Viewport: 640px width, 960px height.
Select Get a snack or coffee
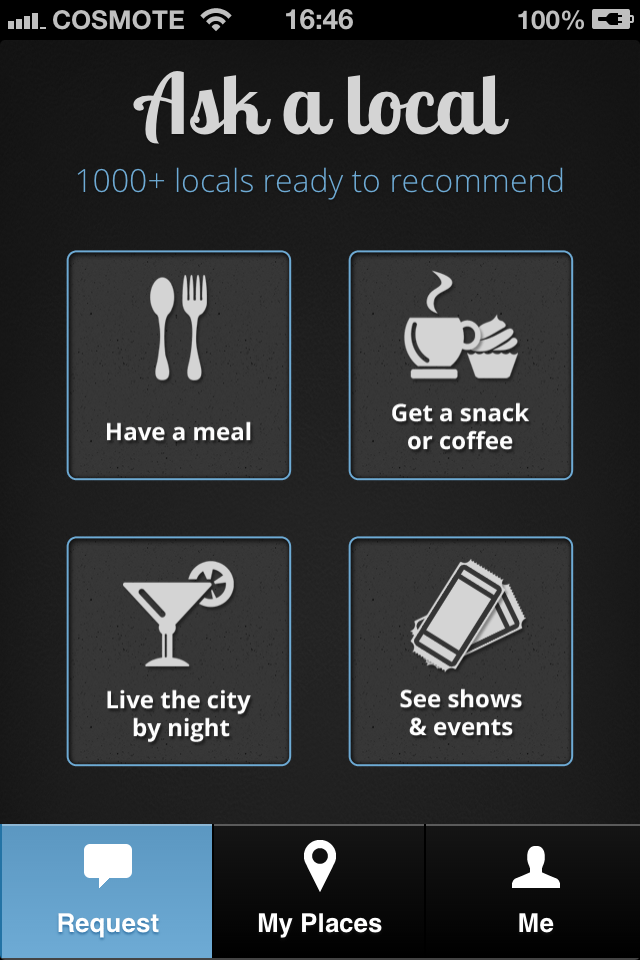pos(460,365)
